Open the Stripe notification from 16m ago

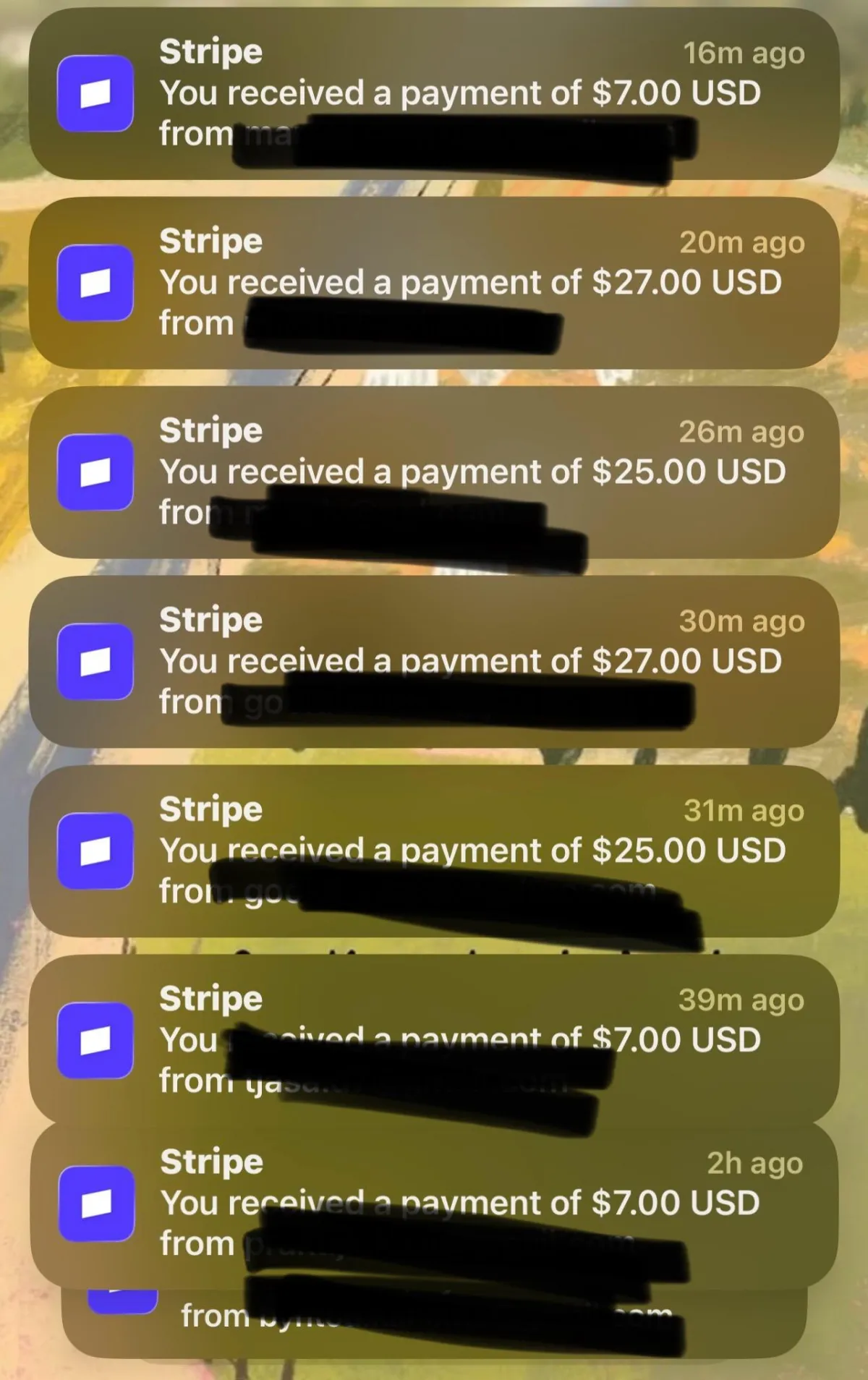434,93
